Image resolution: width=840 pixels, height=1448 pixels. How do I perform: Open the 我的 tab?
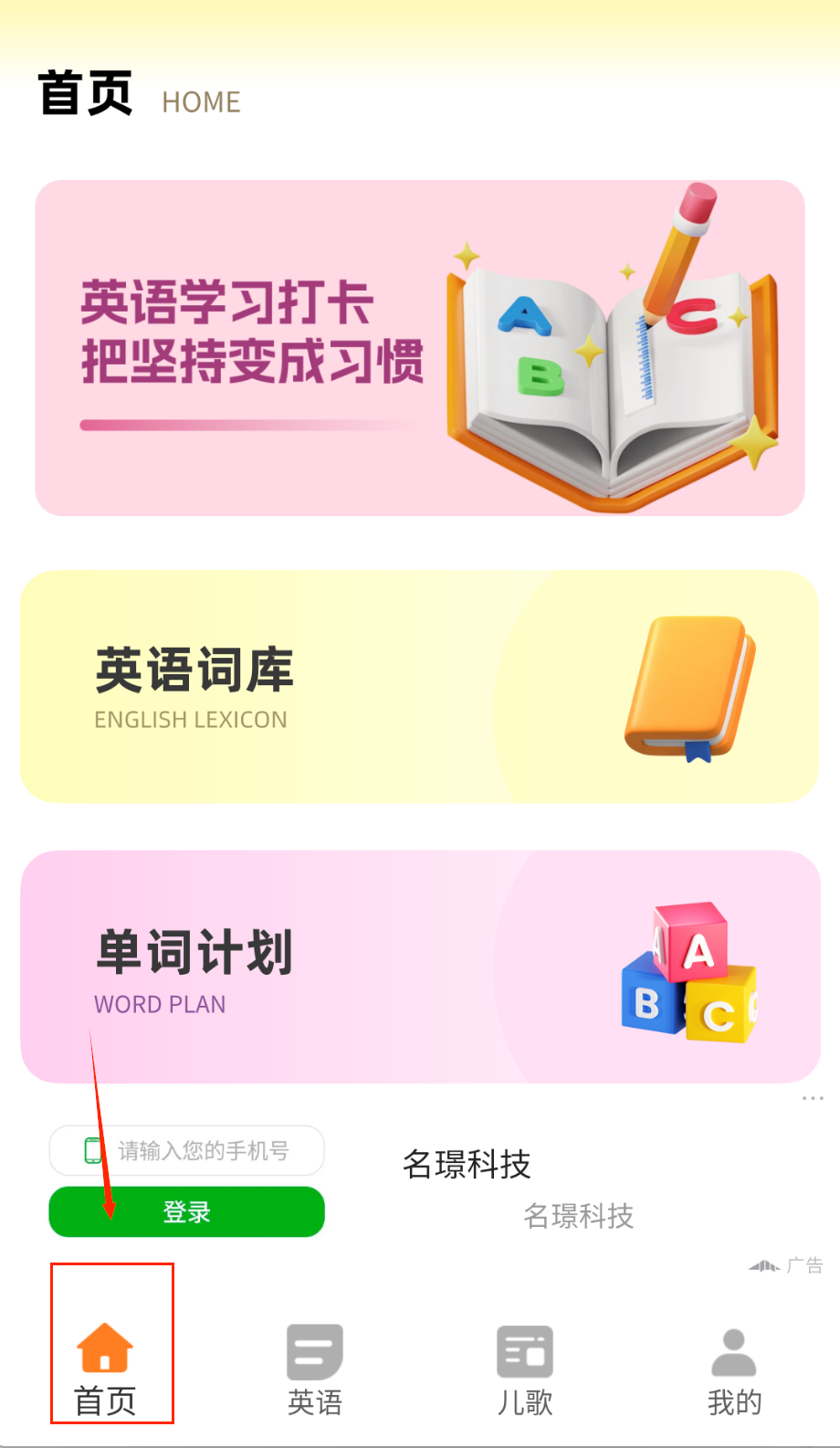pos(734,1368)
